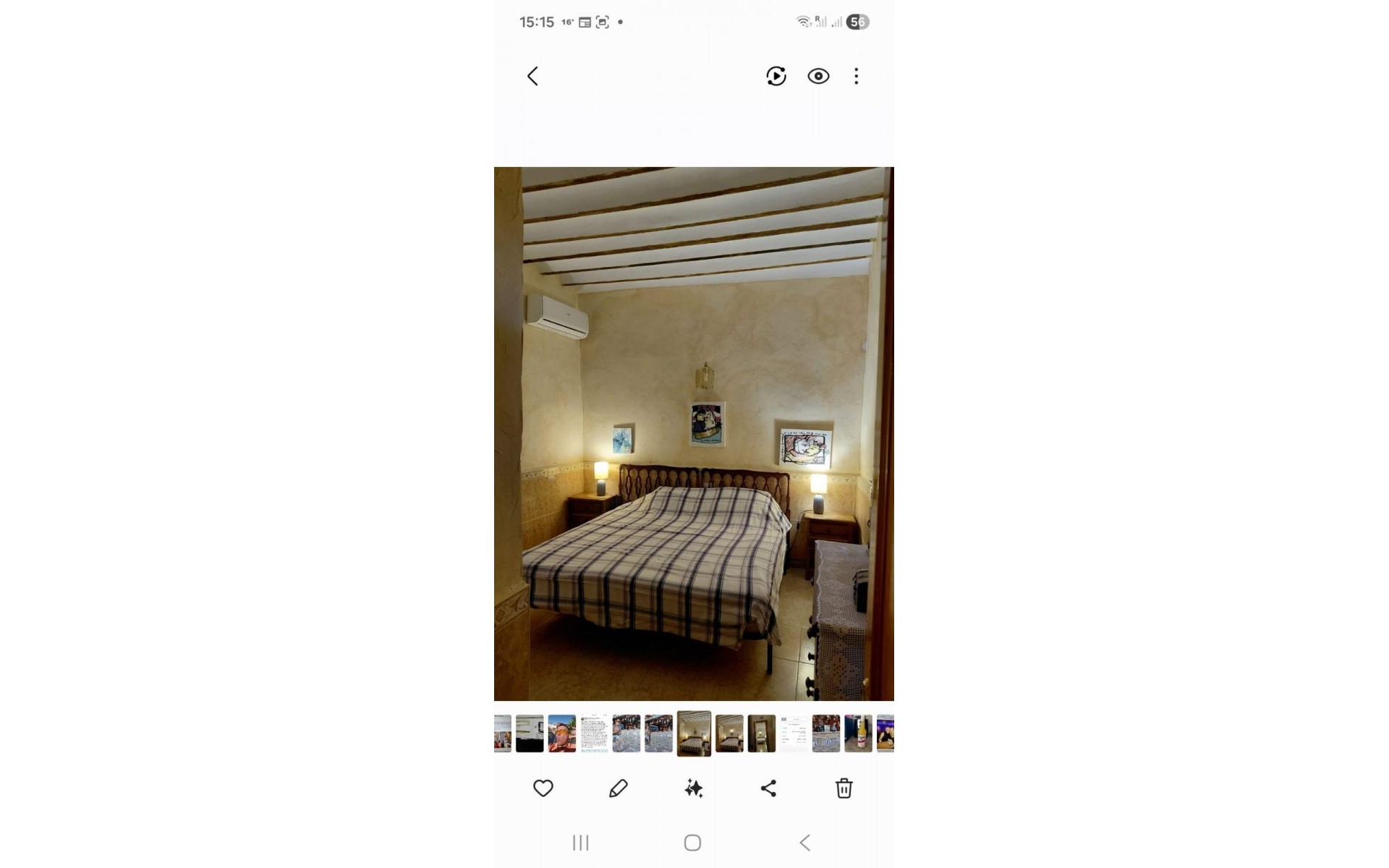Screen dimensions: 1389x868
Task: Delete this photo
Action: coord(844,788)
